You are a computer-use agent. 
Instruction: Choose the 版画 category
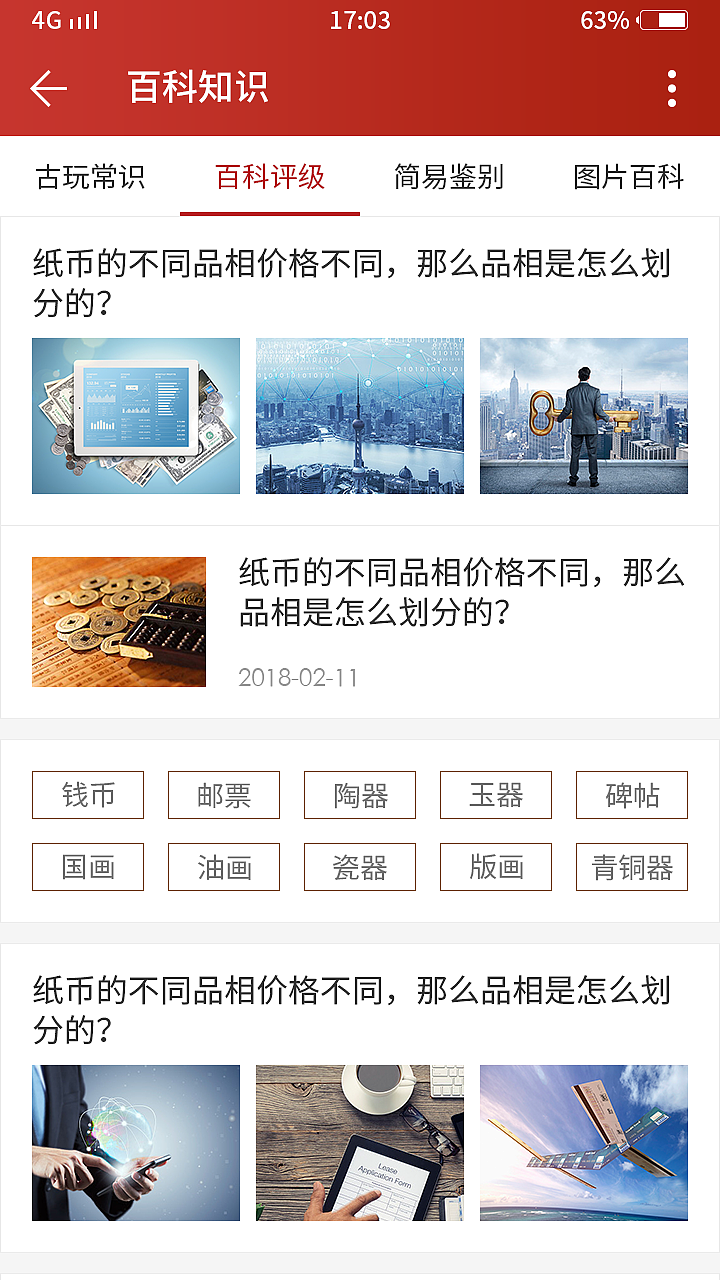pyautogui.click(x=496, y=867)
